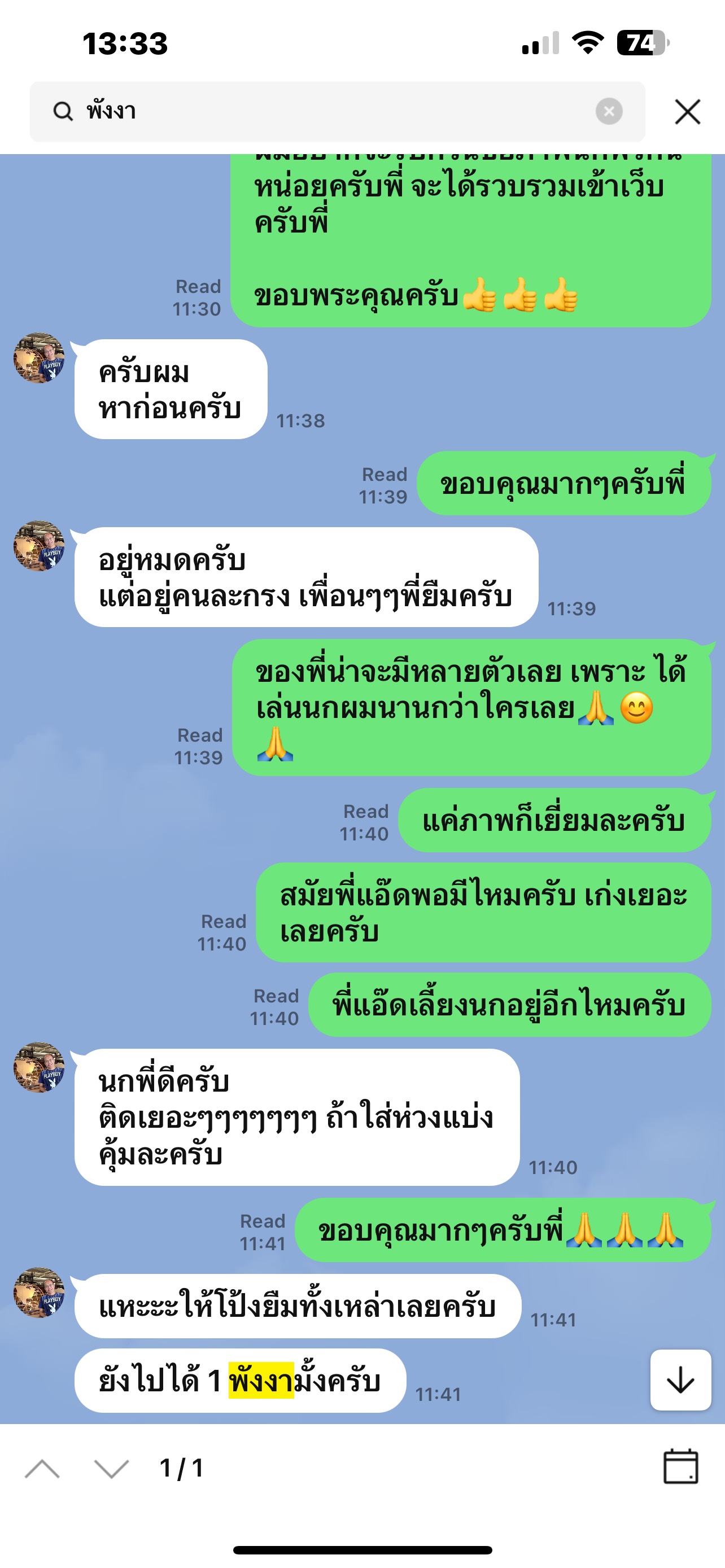
Task: Open sender's avatar beside ครับผม หาก่อนครับ
Action: [x=39, y=358]
